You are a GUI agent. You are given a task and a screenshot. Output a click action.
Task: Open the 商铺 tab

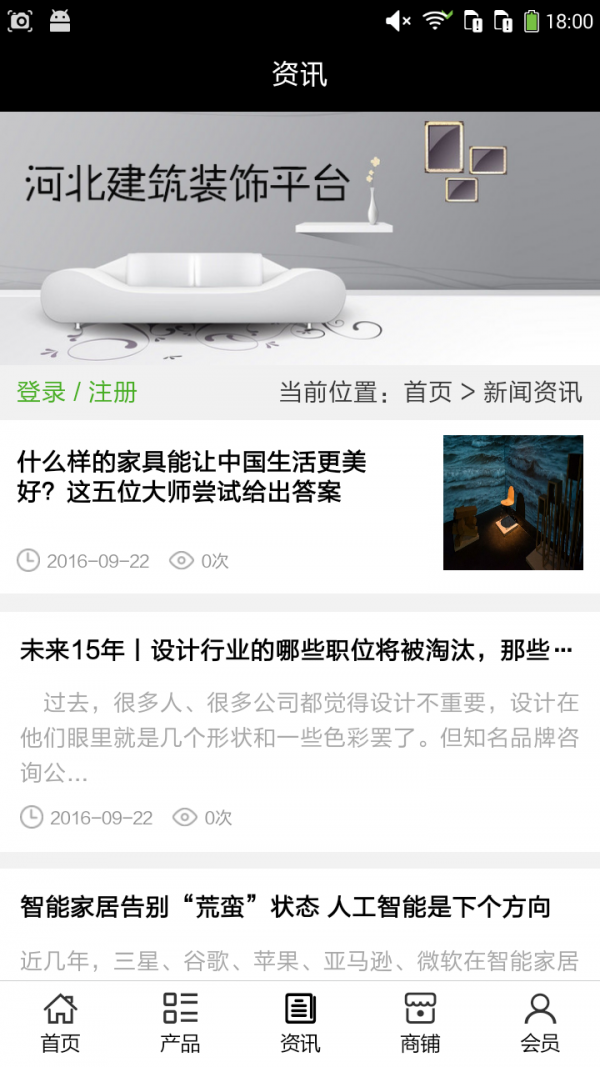pos(420,1023)
